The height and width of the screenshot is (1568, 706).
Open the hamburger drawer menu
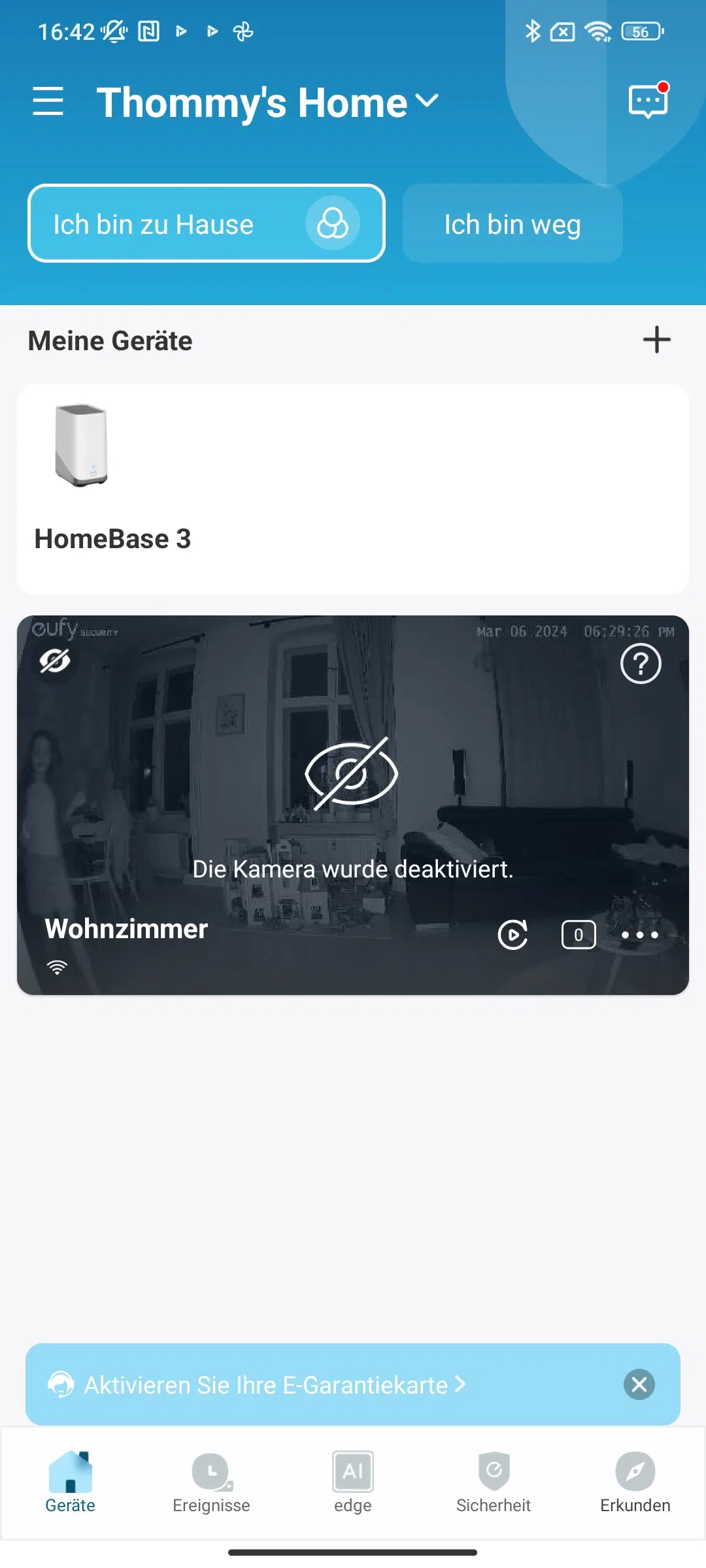(x=48, y=101)
